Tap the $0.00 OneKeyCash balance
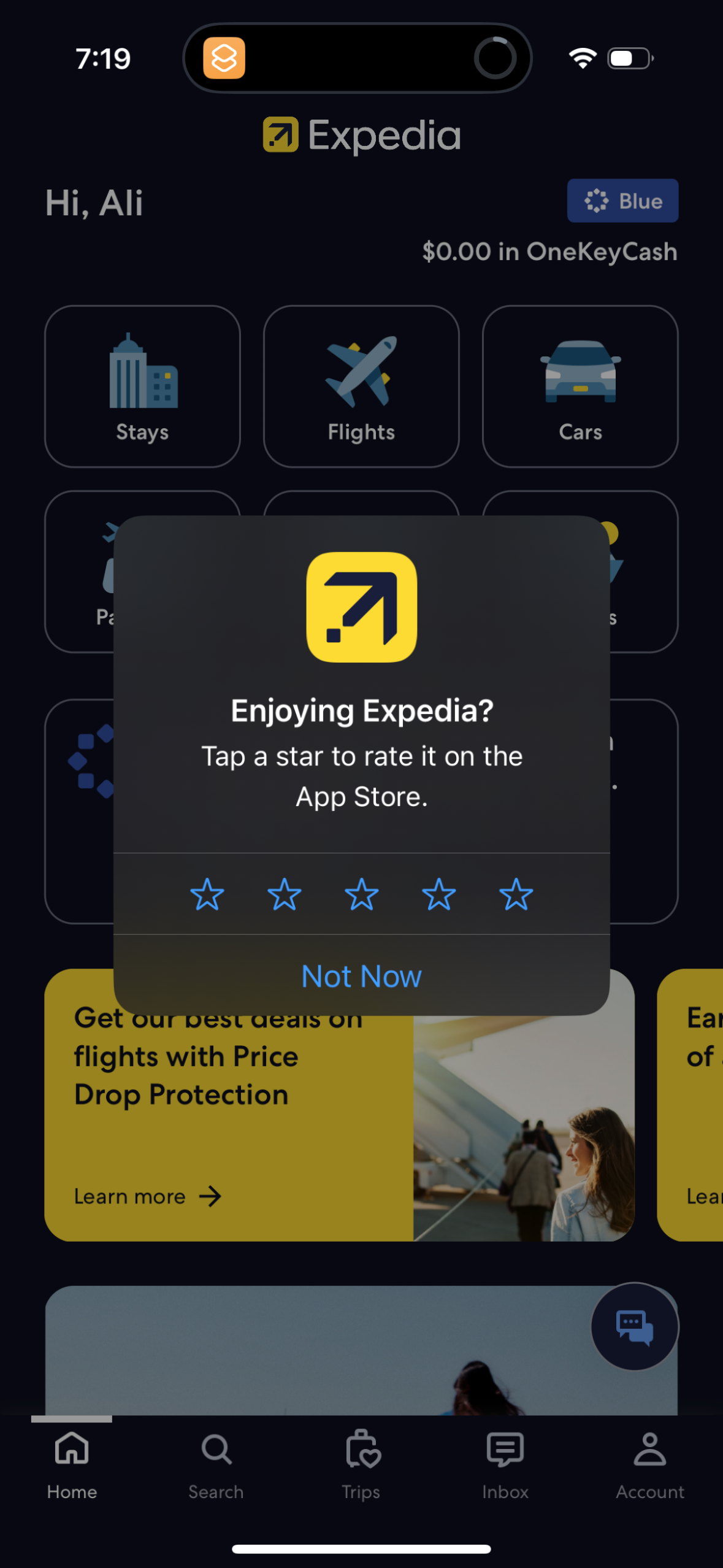 pos(549,251)
